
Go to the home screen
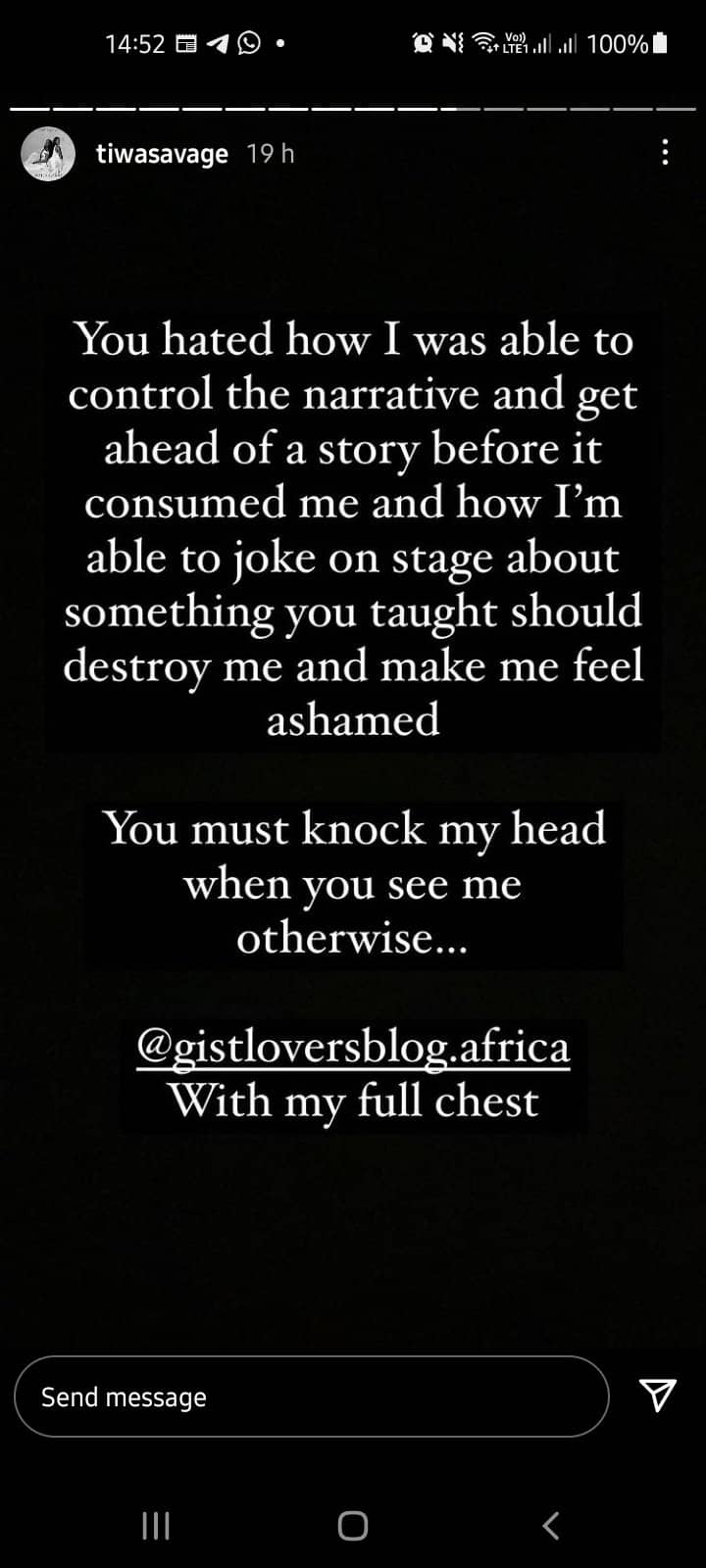(353, 1526)
